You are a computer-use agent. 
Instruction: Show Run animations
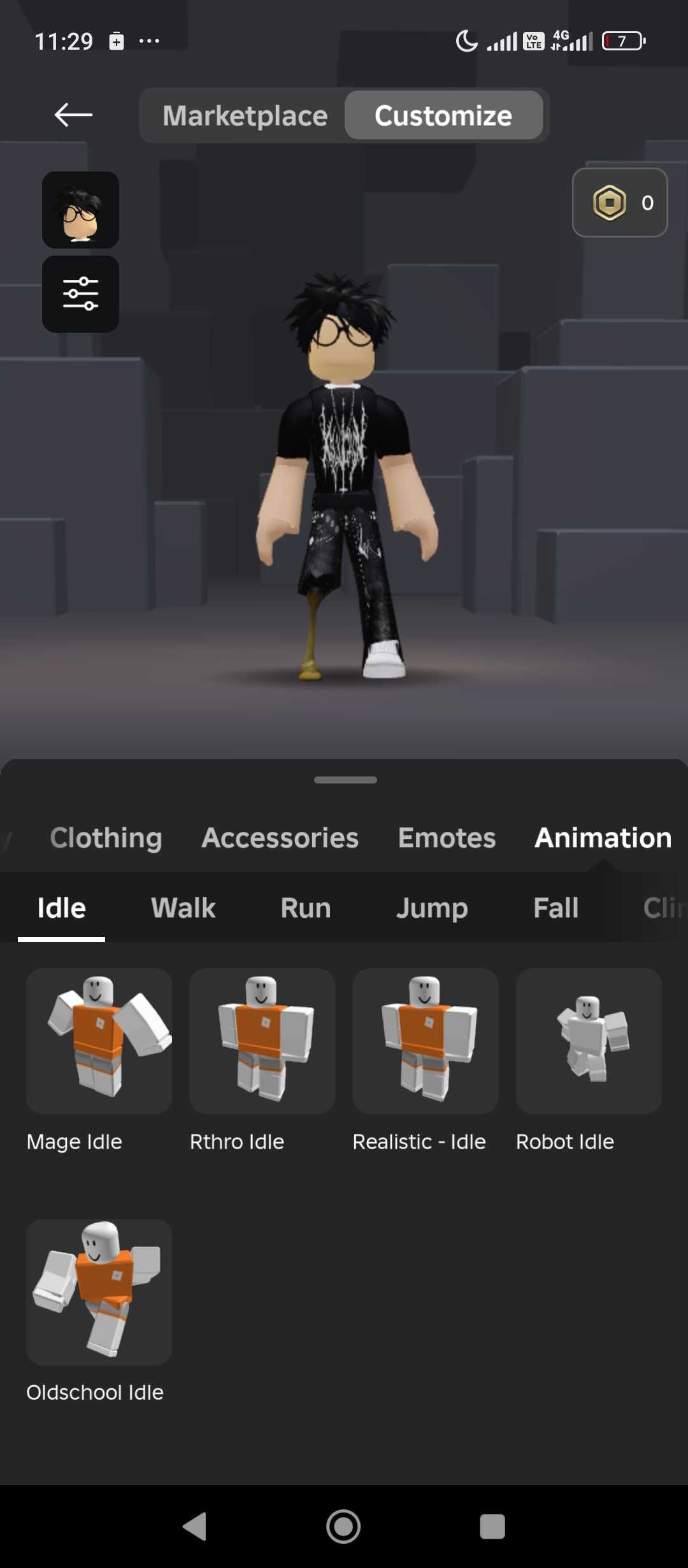pyautogui.click(x=306, y=908)
